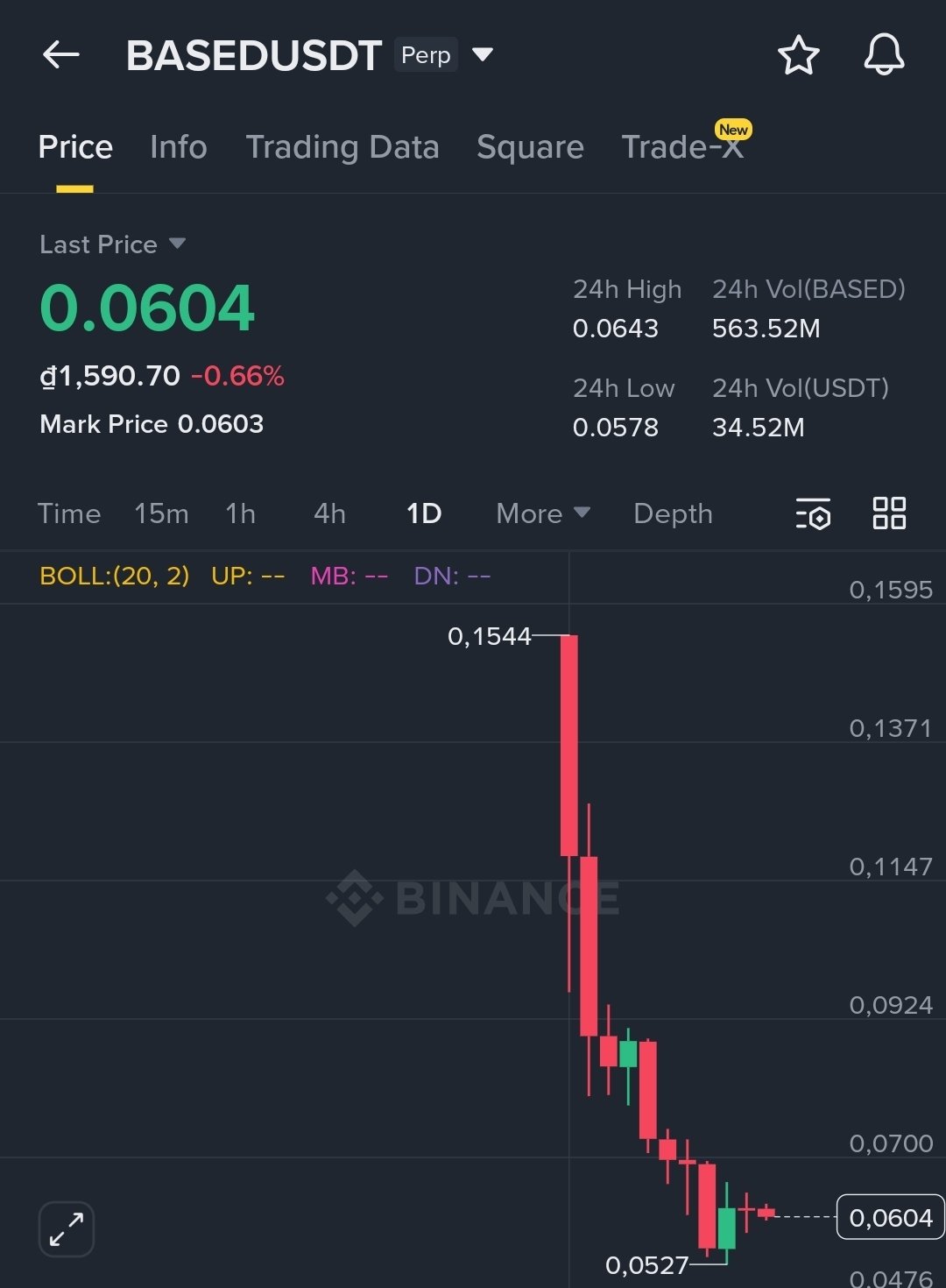Image resolution: width=946 pixels, height=1288 pixels.
Task: Select the 4h chart interval
Action: [x=329, y=513]
